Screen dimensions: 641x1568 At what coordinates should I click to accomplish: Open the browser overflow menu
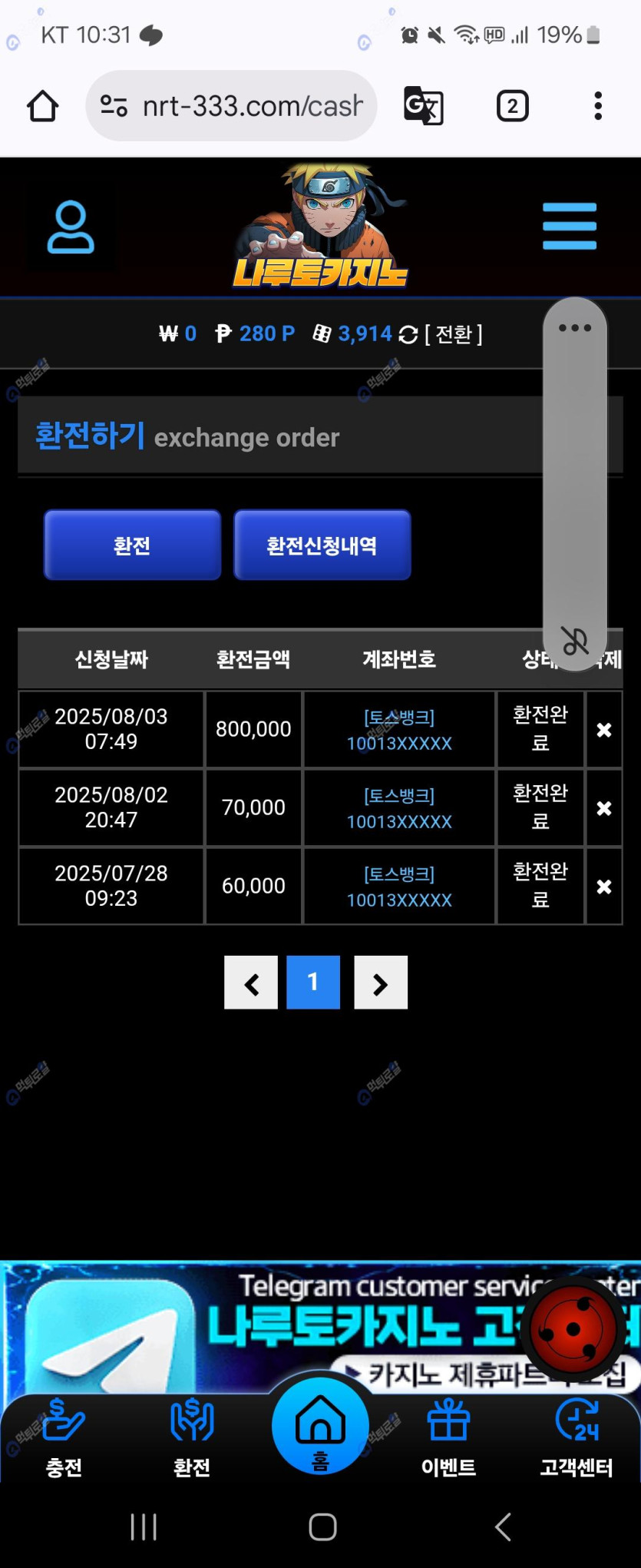pos(597,106)
